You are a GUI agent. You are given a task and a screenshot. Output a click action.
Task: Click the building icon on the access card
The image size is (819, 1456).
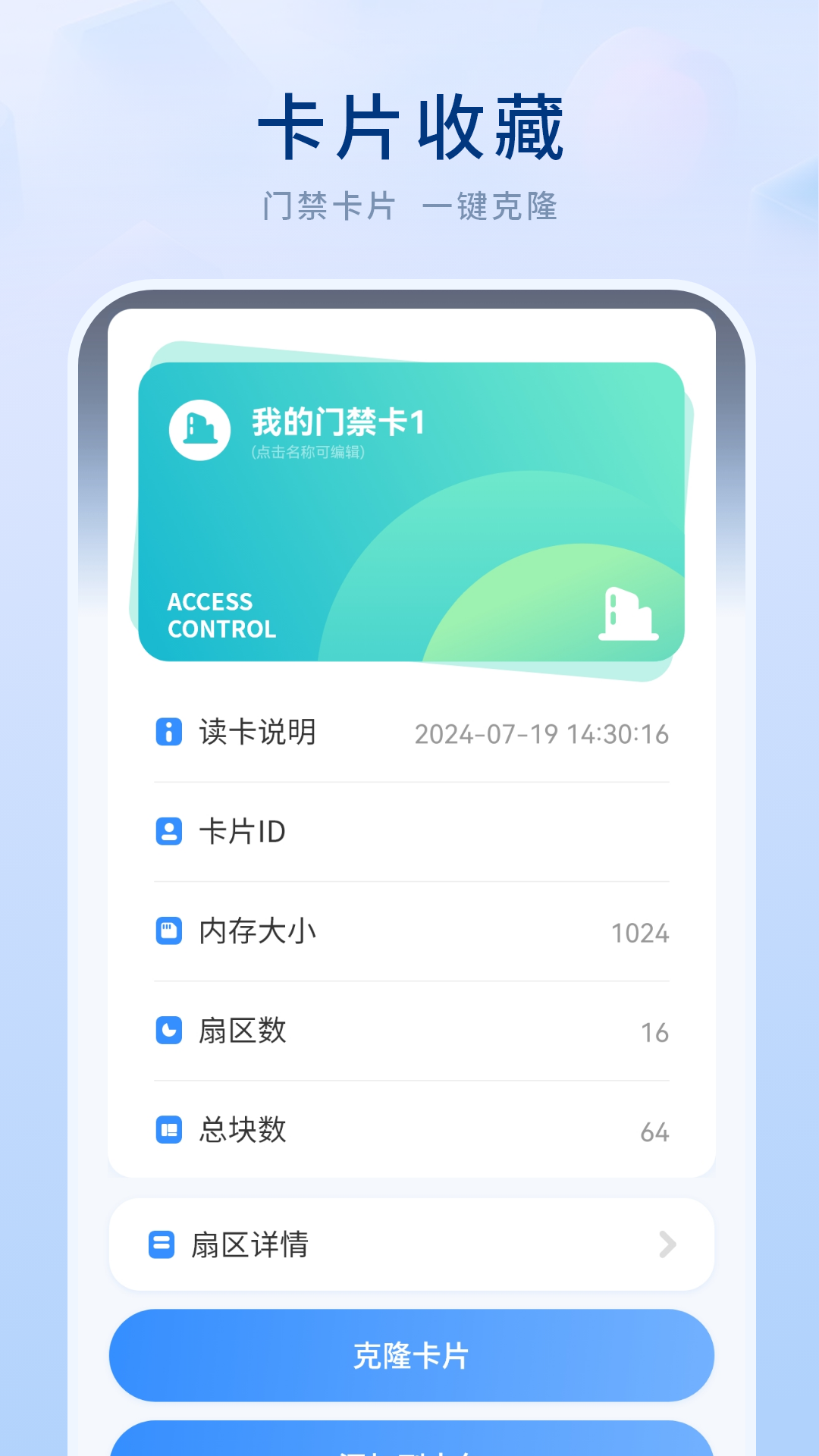coord(199,429)
